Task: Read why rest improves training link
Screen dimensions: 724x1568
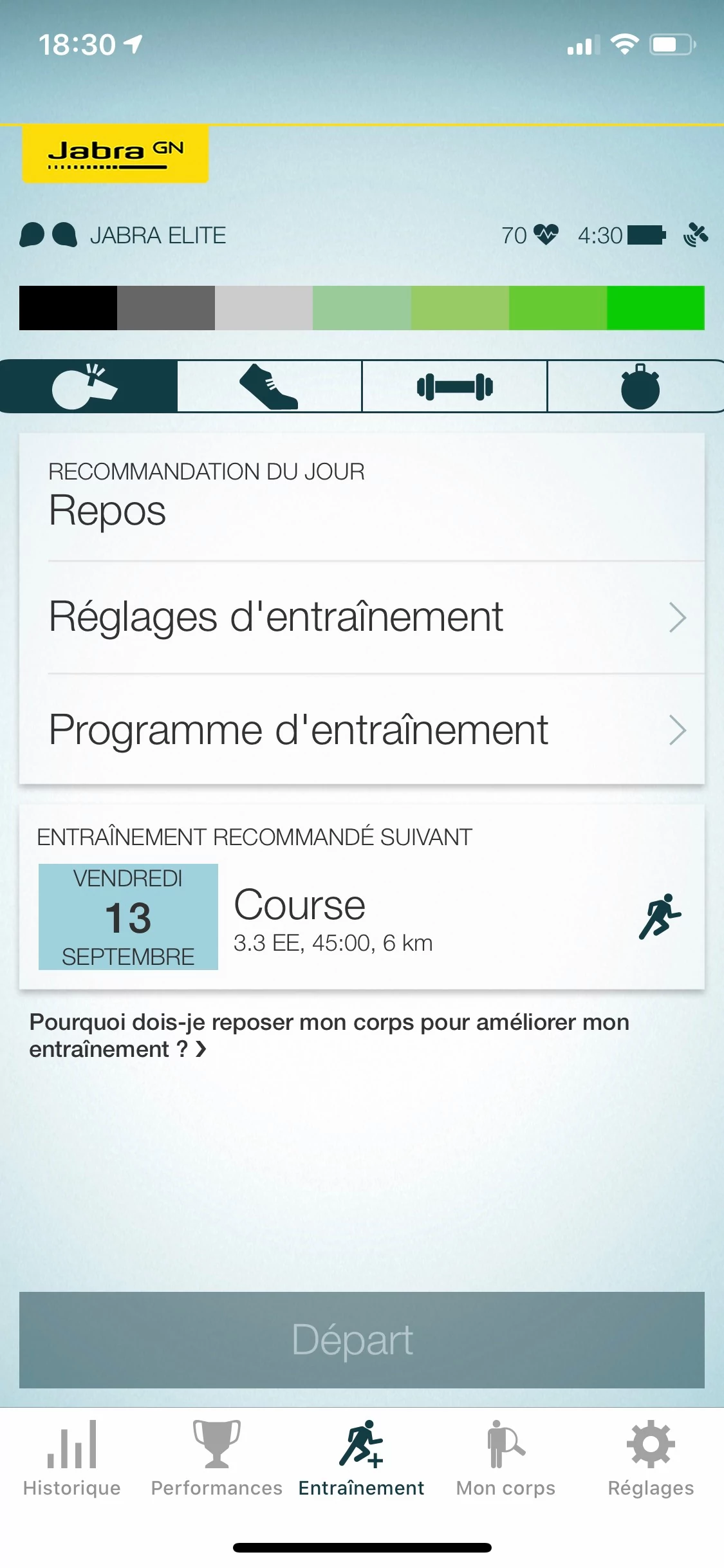Action: pyautogui.click(x=329, y=1036)
